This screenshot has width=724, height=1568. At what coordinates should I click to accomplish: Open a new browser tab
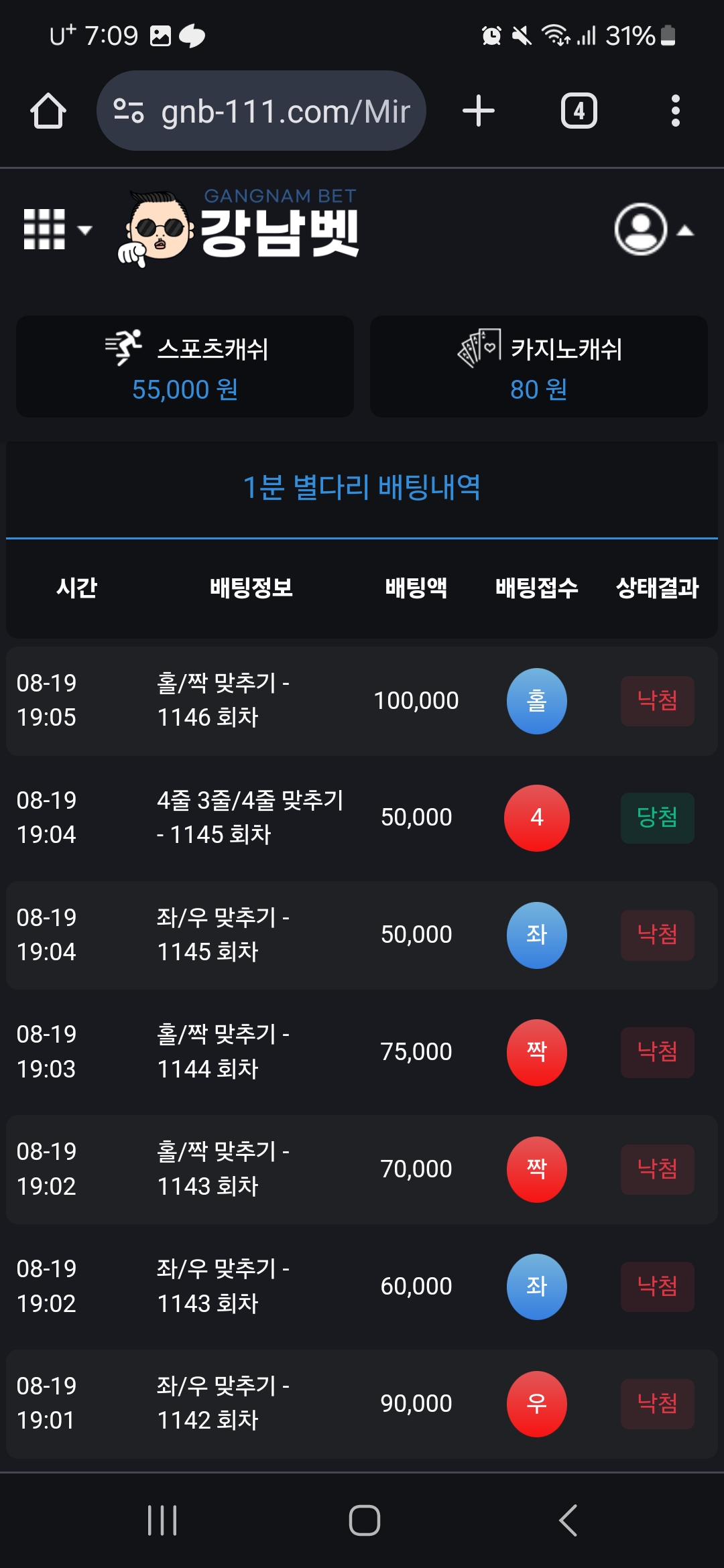pos(479,111)
